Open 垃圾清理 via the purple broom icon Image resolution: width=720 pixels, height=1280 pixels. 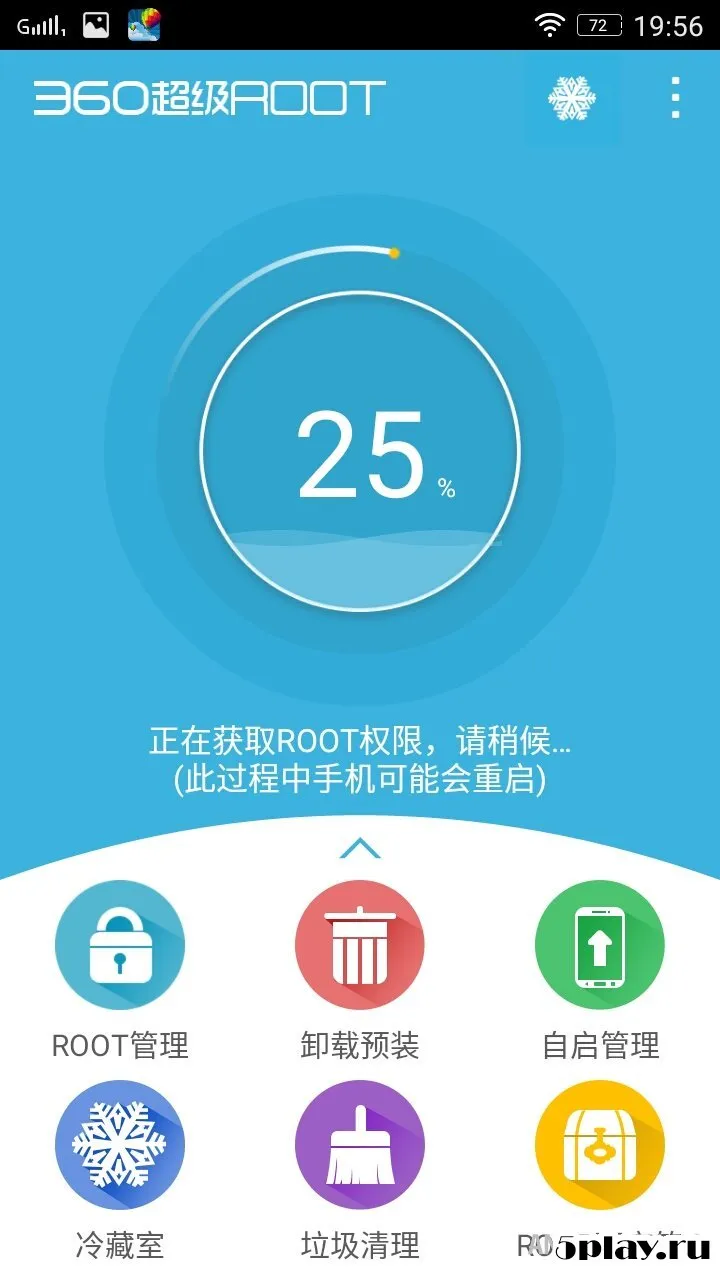[x=360, y=1145]
